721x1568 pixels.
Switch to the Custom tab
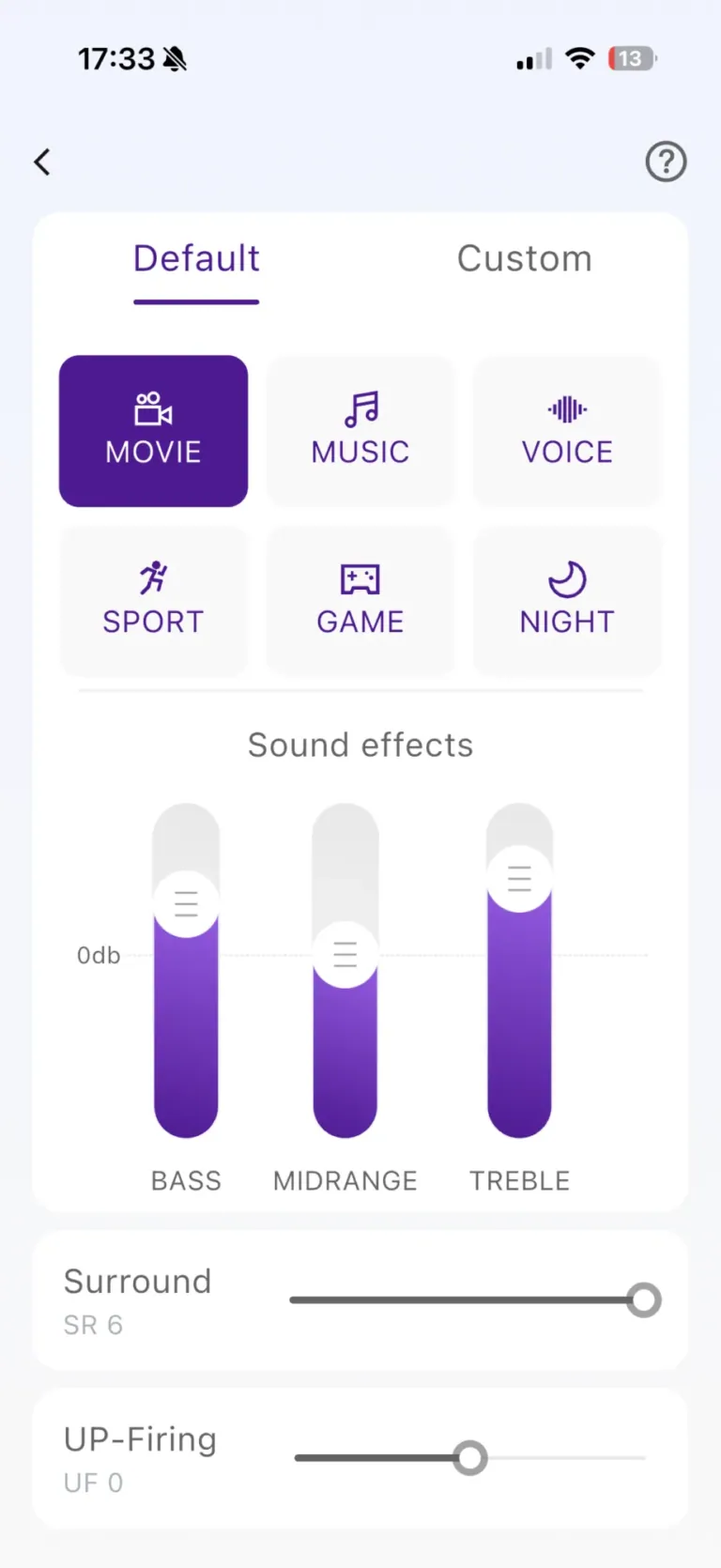pos(525,258)
